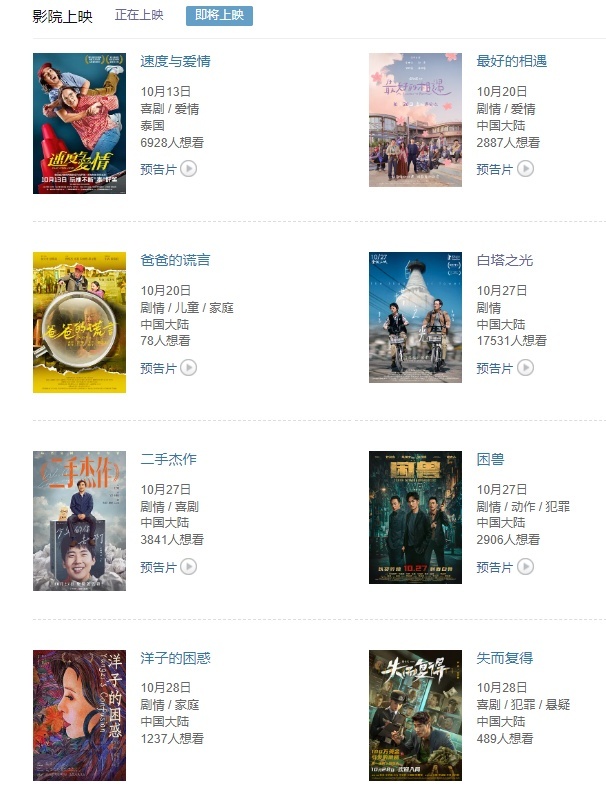Screen dimensions: 606x806
Task: Open the 困兽 movie poster
Action: [415, 517]
